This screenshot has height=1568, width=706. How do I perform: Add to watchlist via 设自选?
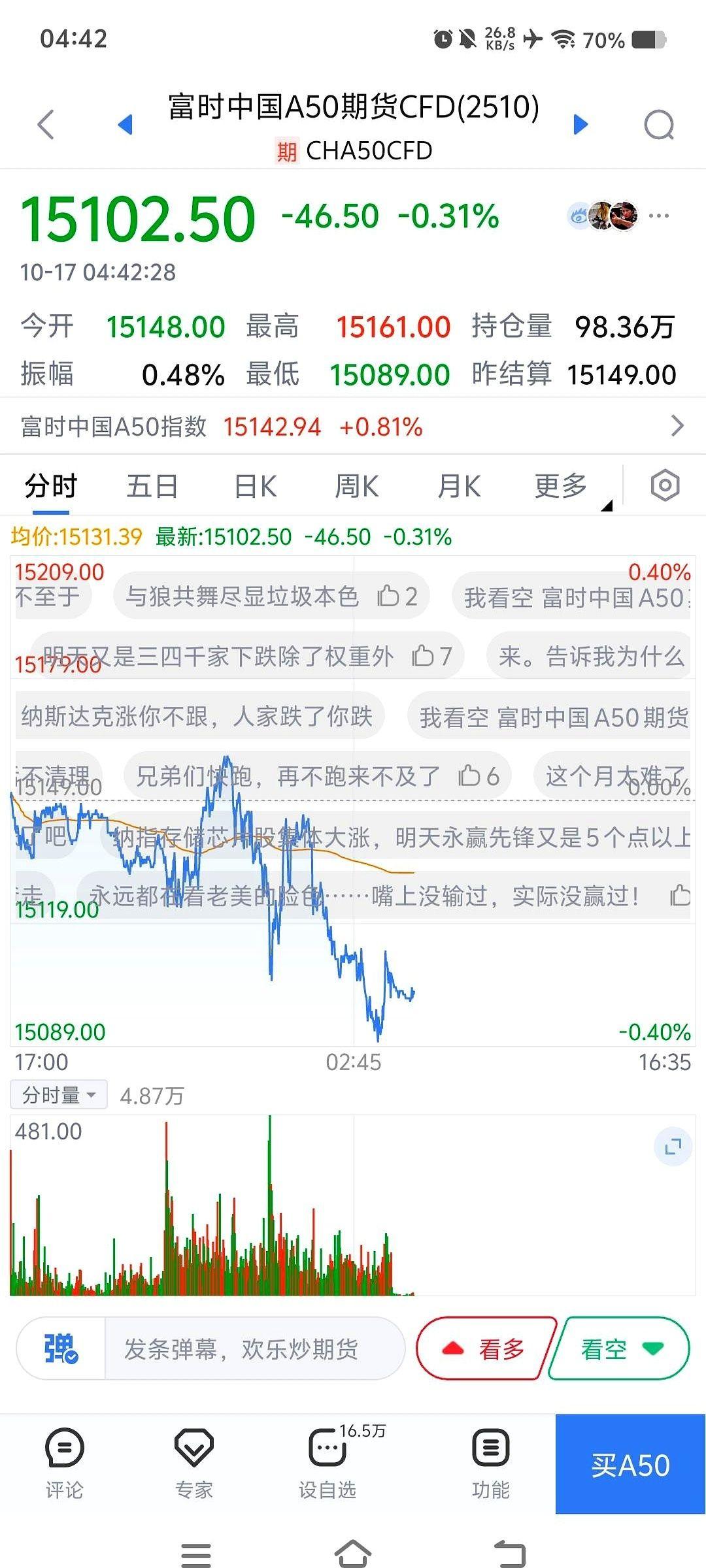(x=328, y=1463)
